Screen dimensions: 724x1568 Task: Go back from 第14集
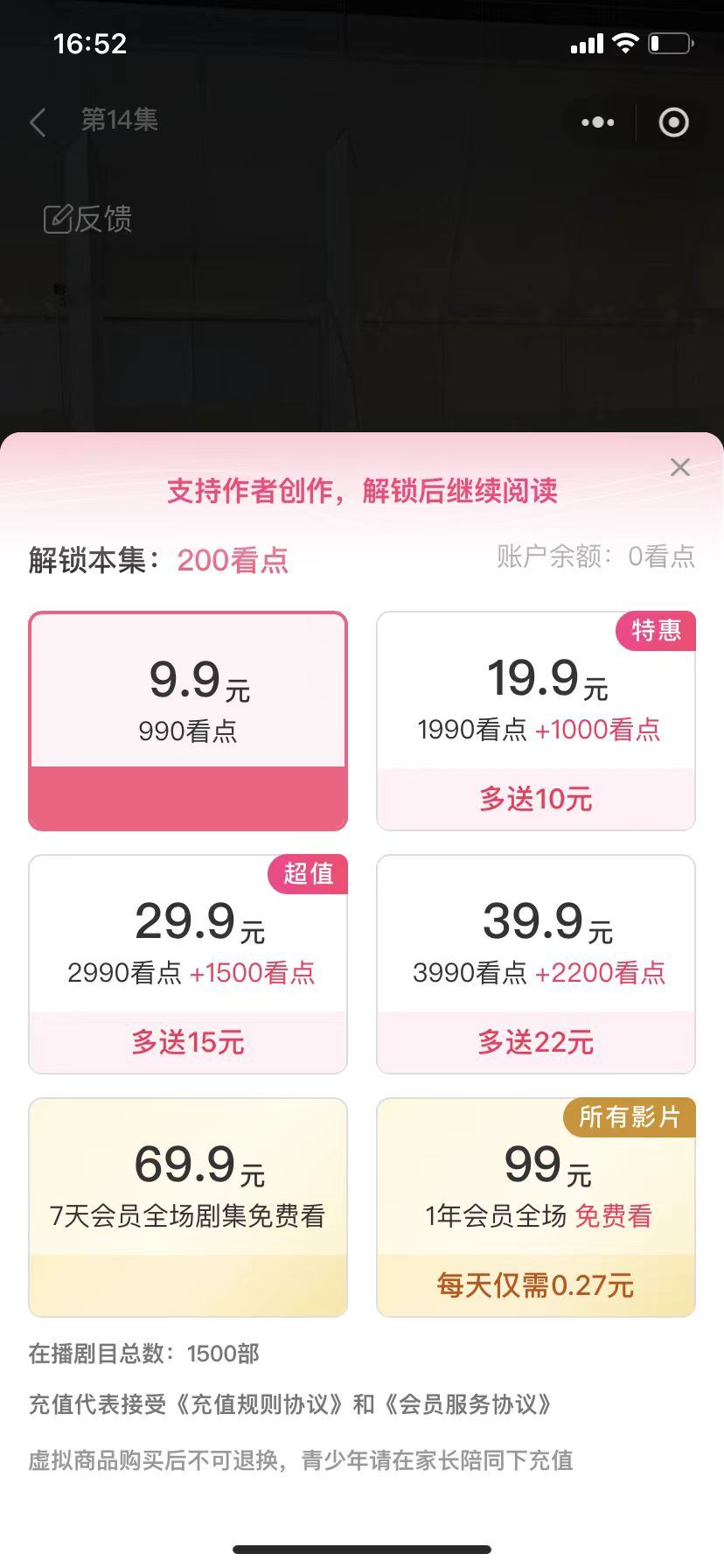(38, 122)
